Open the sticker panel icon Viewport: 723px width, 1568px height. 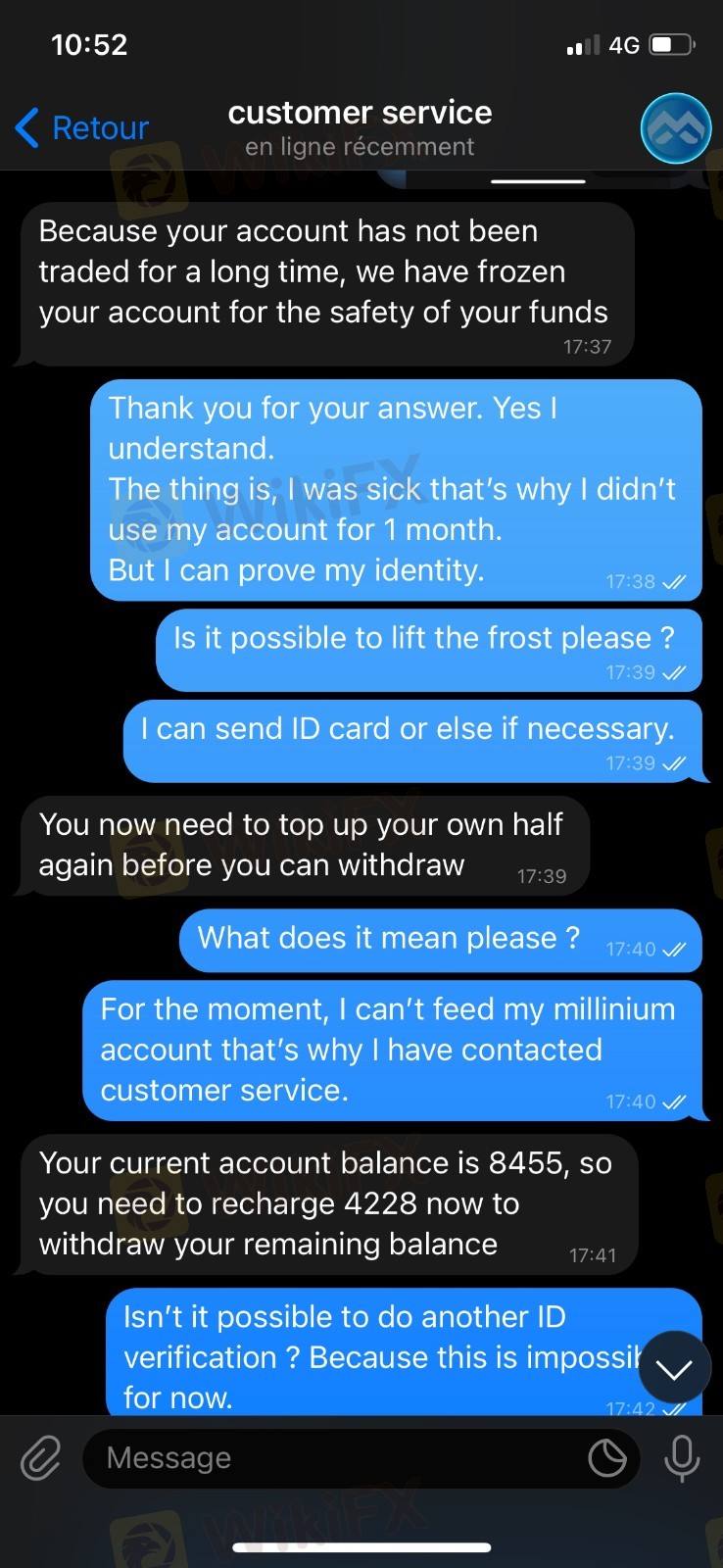coord(607,1458)
